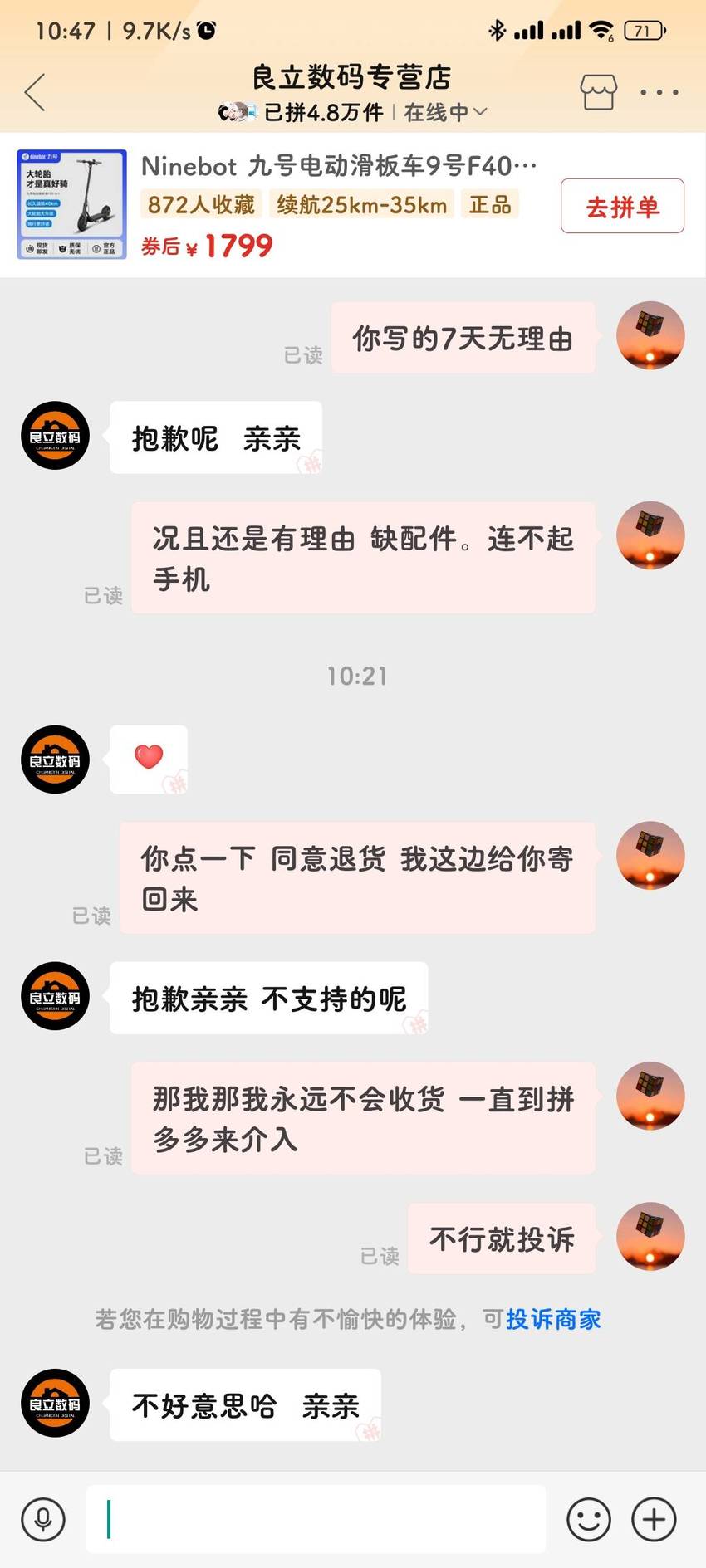
Task: Focus the message text field
Action: [x=316, y=1519]
